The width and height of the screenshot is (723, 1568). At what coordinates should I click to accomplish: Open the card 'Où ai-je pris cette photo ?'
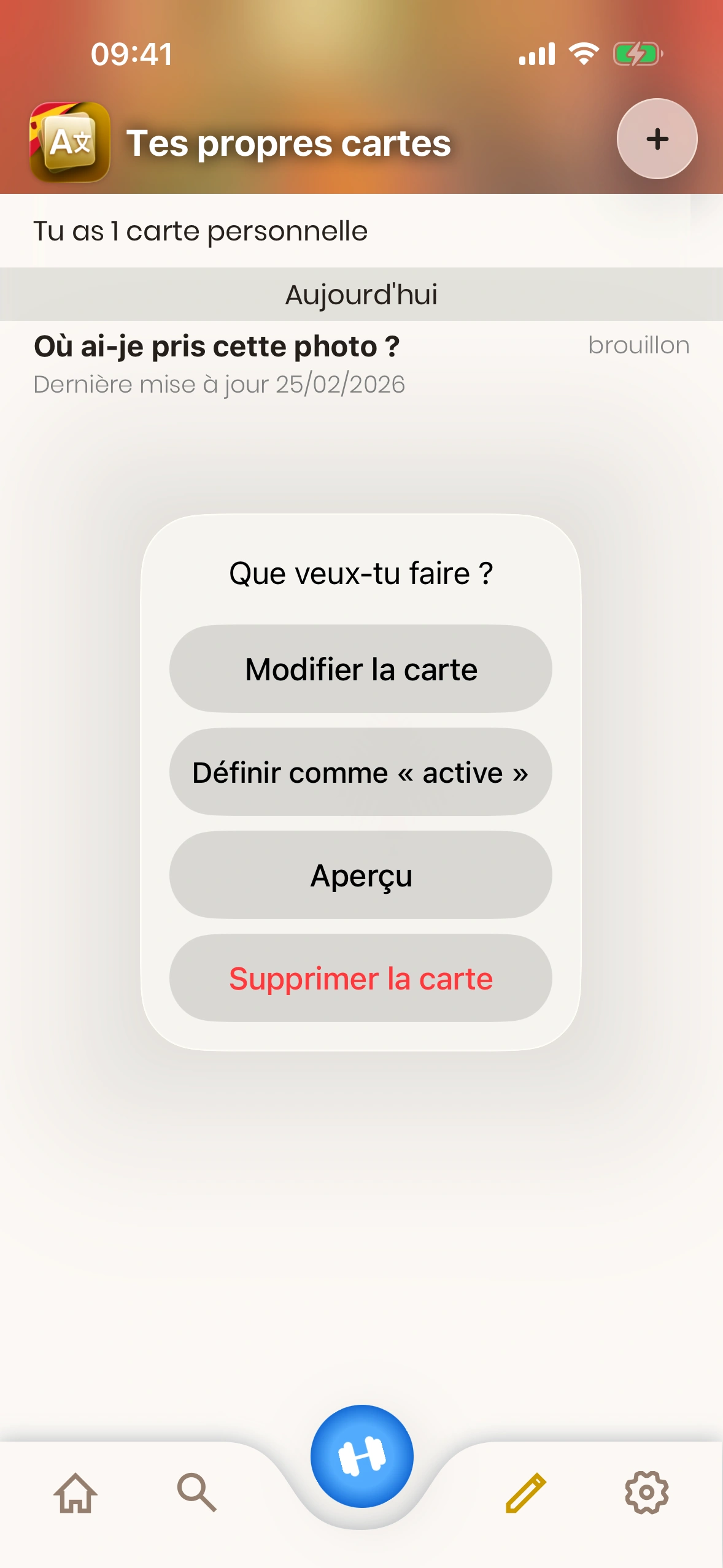point(217,363)
